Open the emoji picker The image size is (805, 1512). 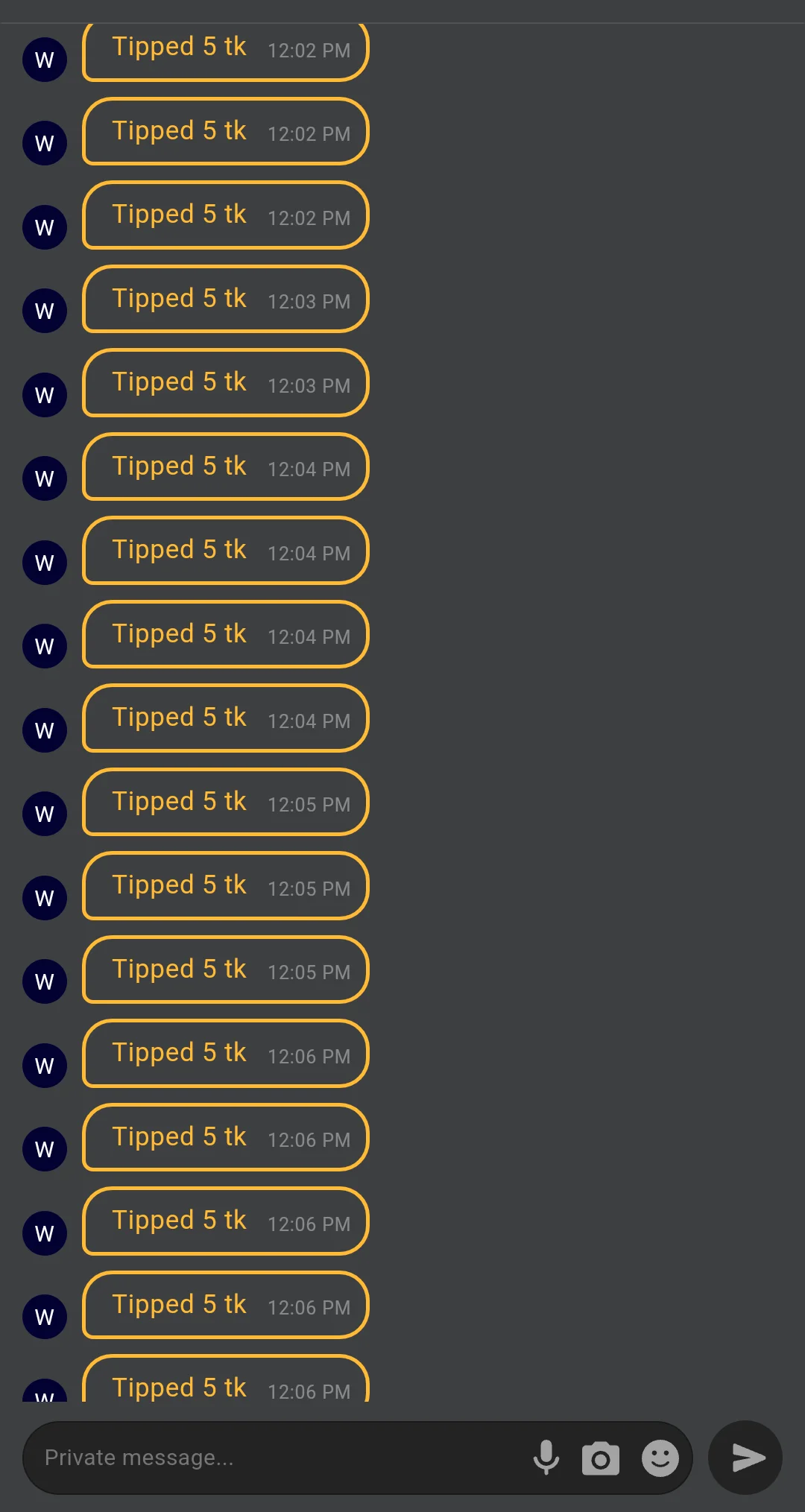[660, 1458]
